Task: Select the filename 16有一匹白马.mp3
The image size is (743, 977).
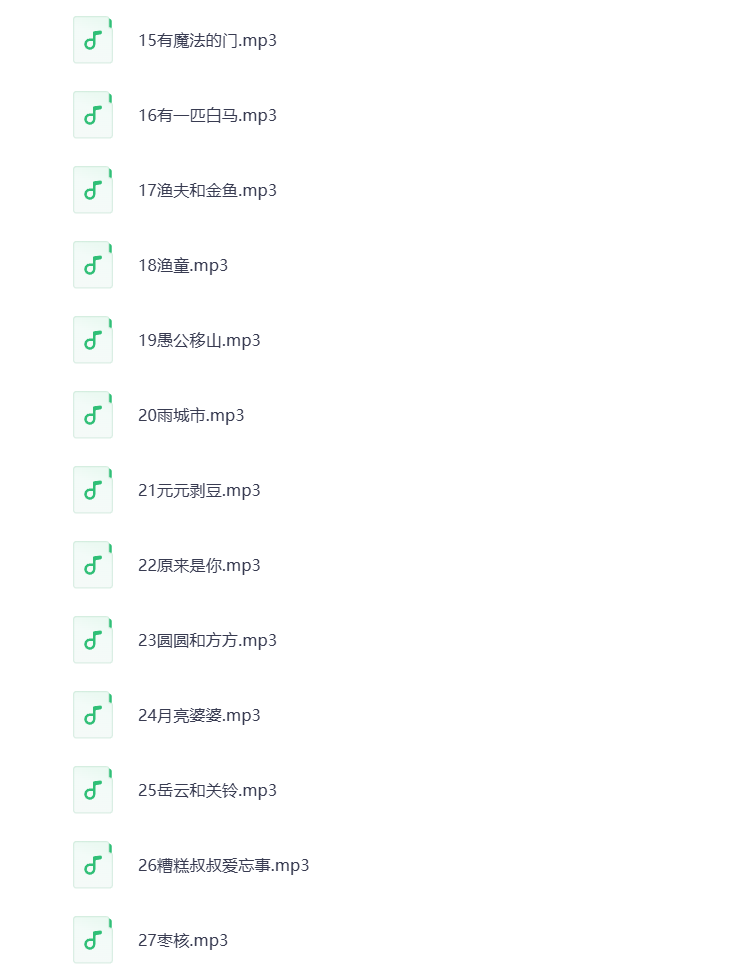Action: point(207,114)
